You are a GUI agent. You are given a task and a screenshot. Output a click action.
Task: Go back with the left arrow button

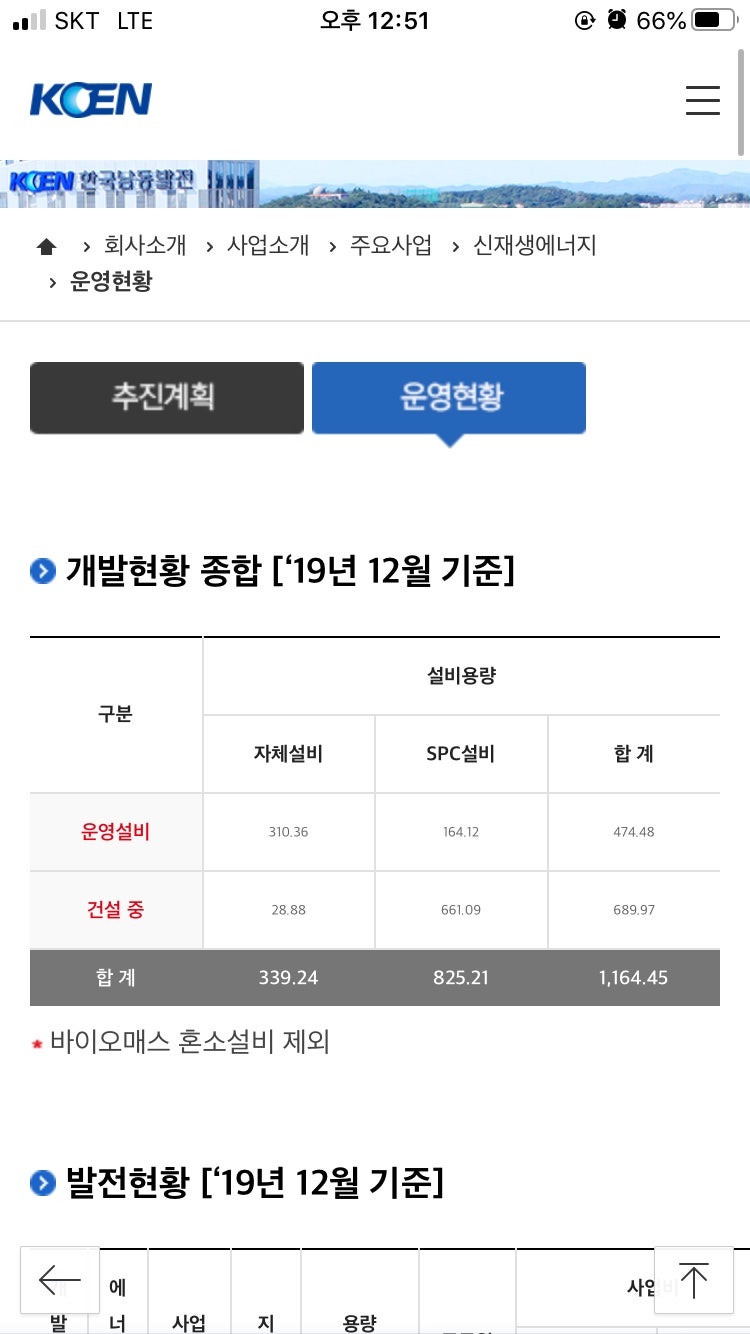tap(60, 1279)
